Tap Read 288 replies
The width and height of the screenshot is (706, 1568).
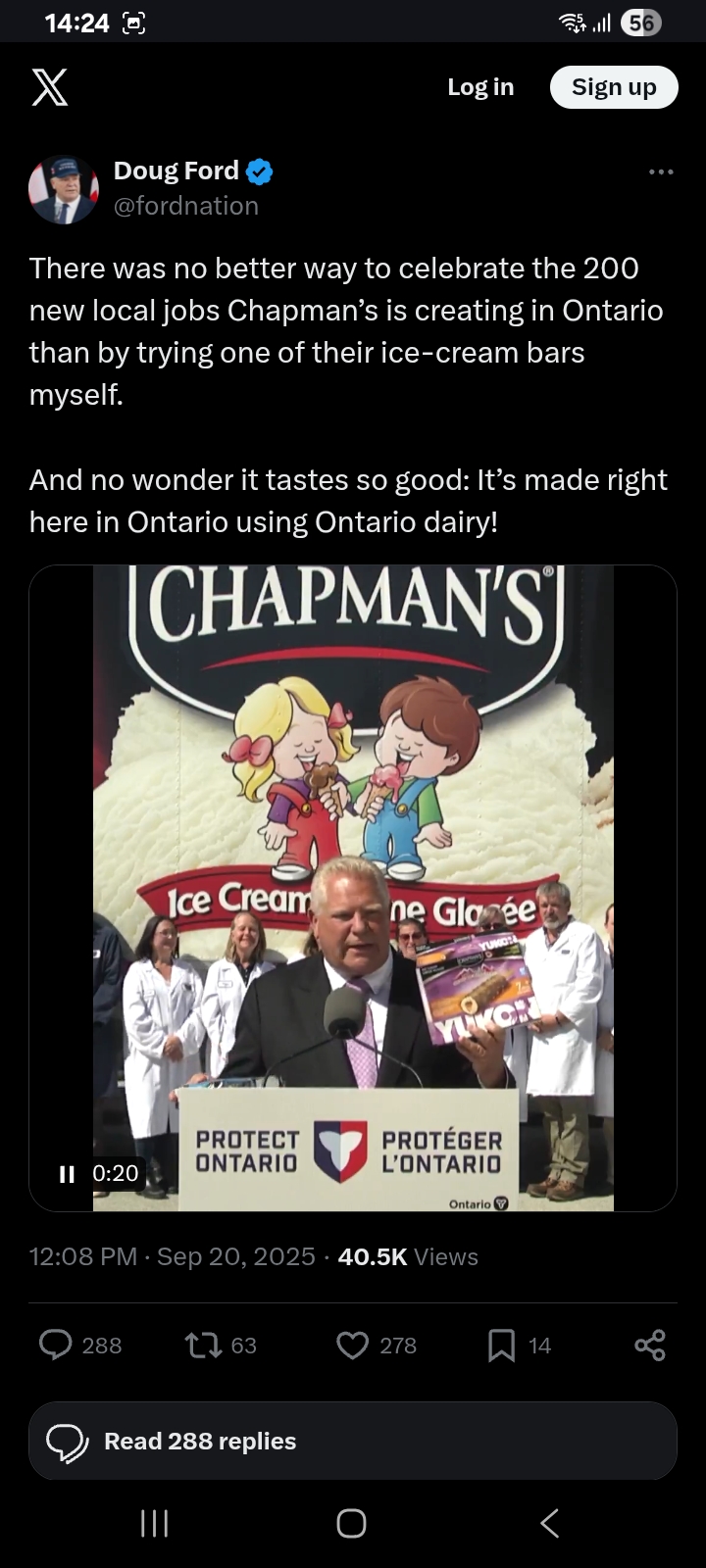tap(353, 1441)
